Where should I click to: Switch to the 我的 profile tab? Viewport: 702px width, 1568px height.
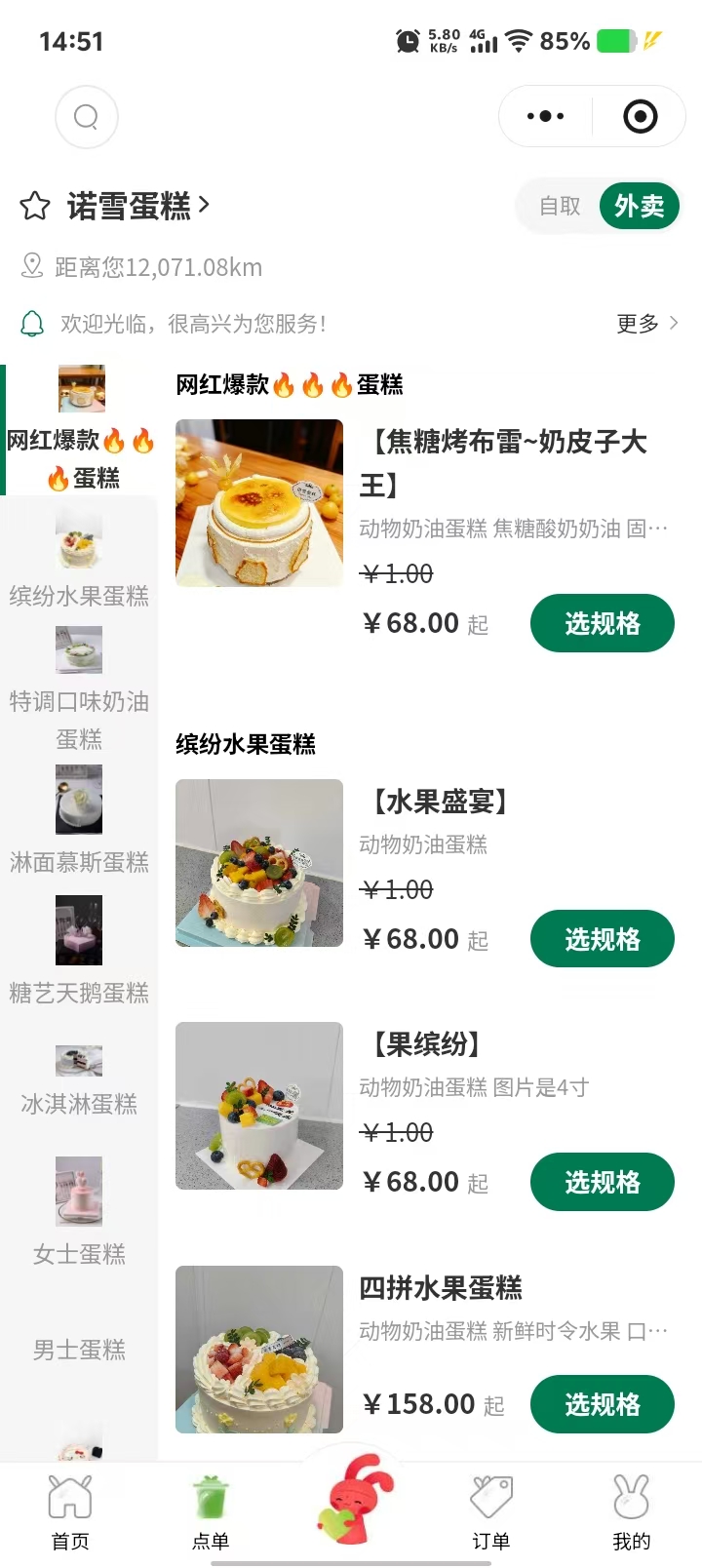click(x=631, y=1511)
